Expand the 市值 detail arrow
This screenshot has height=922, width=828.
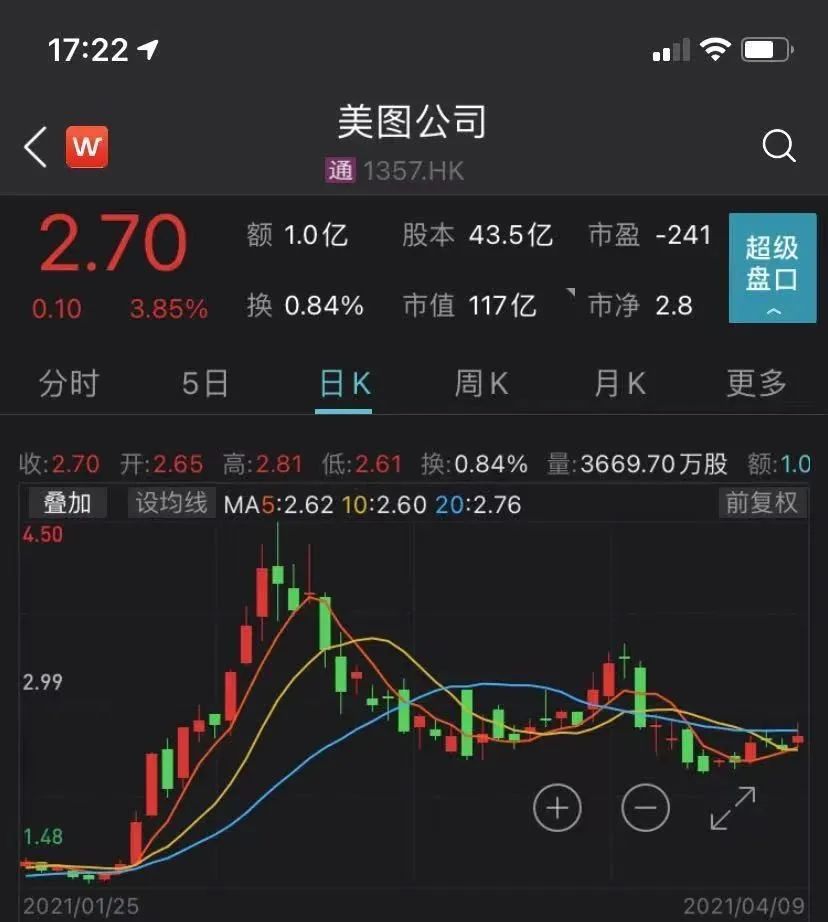tap(568, 290)
